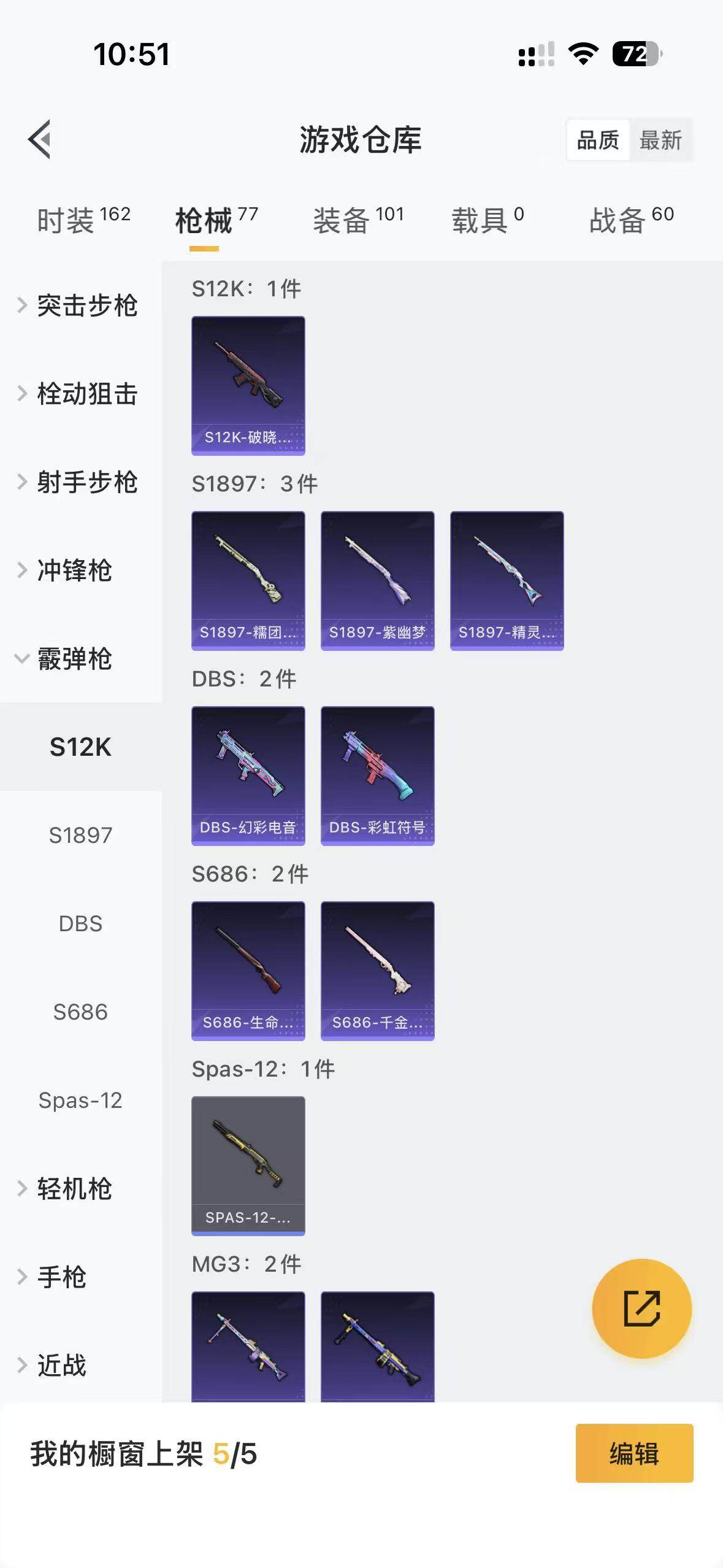
Task: Open the DBS-幻彩电音 skin
Action: coord(248,775)
